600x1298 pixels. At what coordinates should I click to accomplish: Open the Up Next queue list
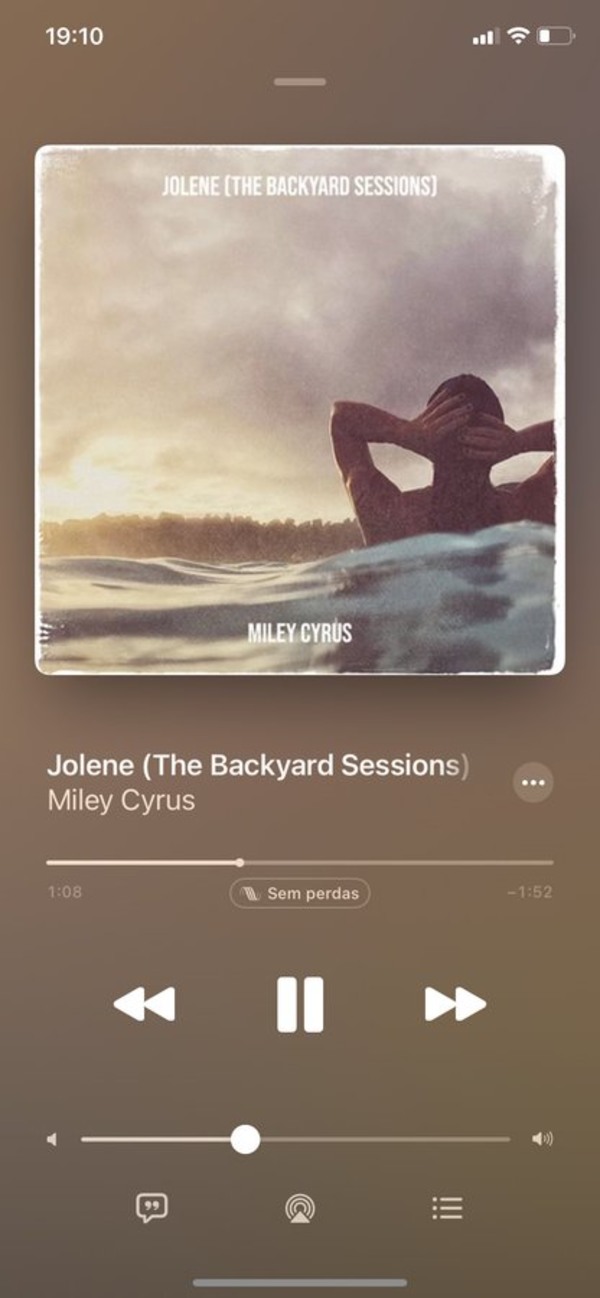coord(447,1208)
